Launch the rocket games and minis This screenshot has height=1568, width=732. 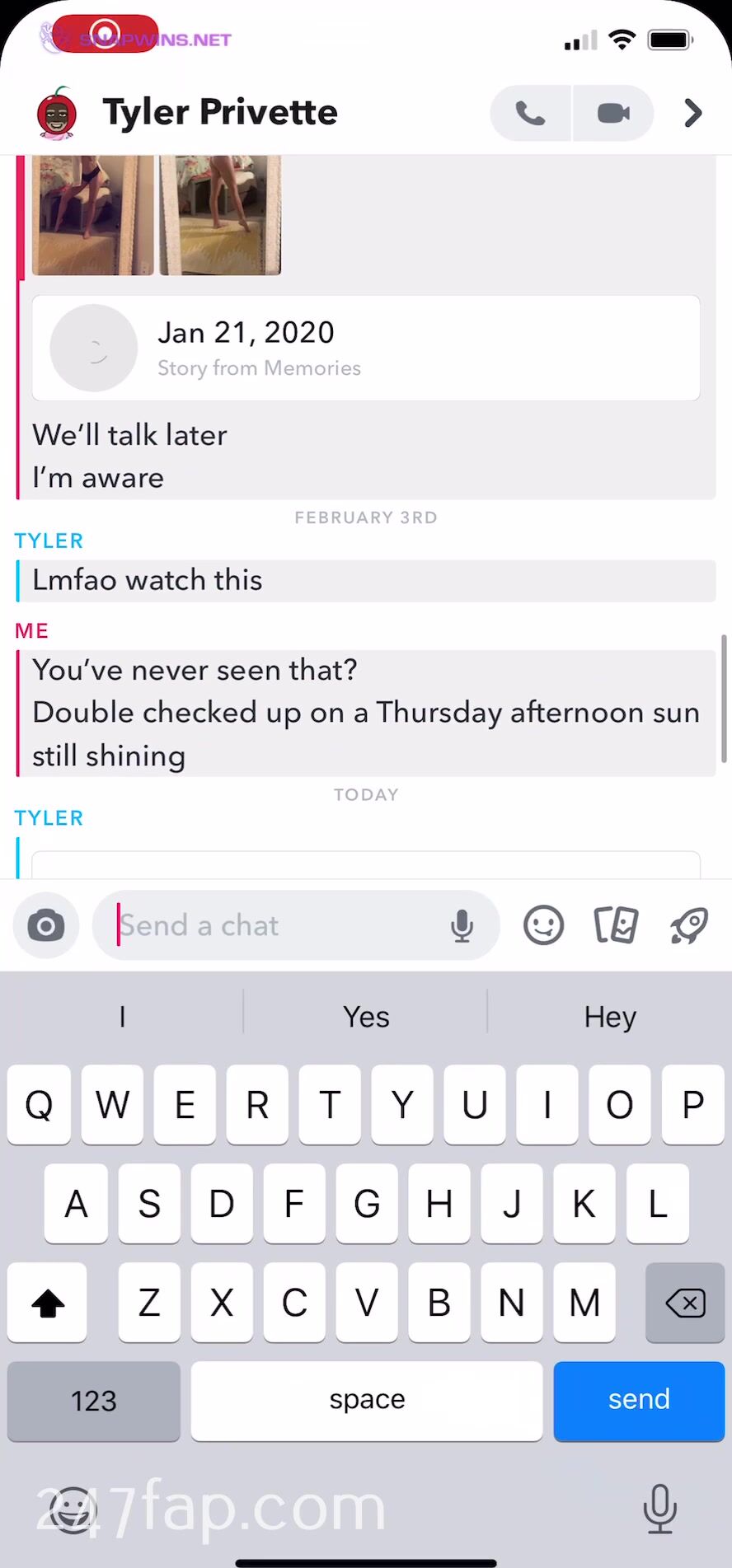(x=688, y=925)
